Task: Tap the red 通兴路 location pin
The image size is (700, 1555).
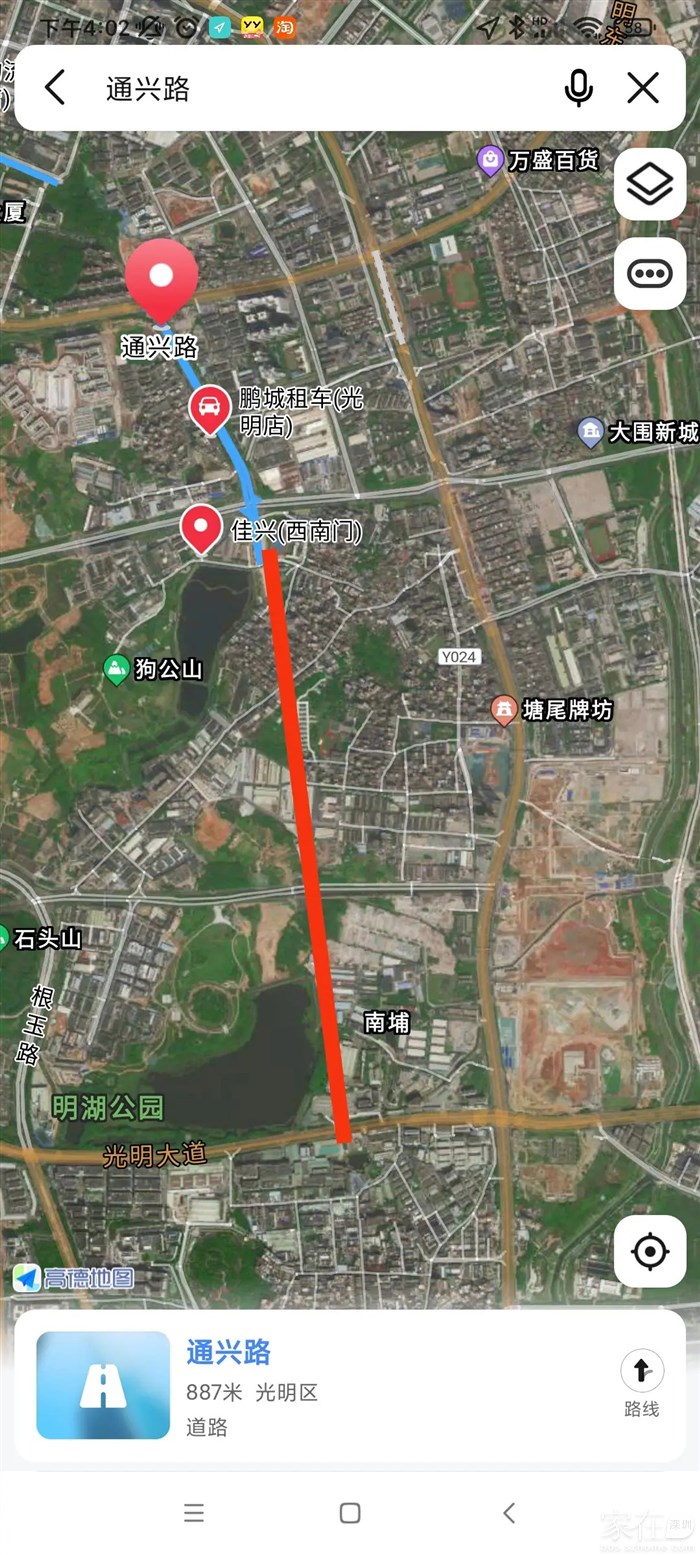Action: [161, 278]
